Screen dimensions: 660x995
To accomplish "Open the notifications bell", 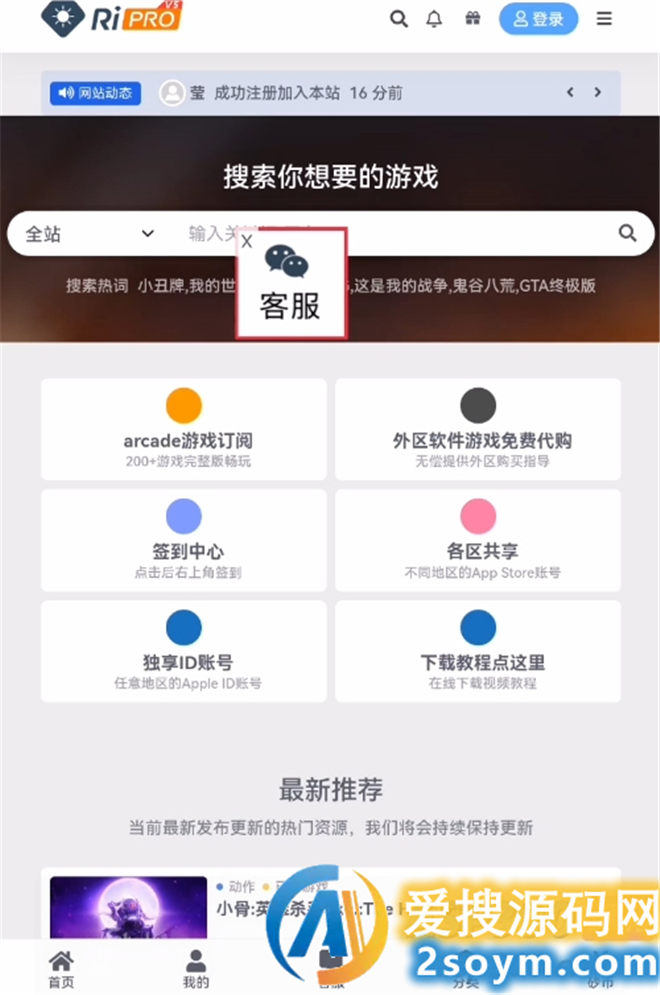I will [434, 18].
